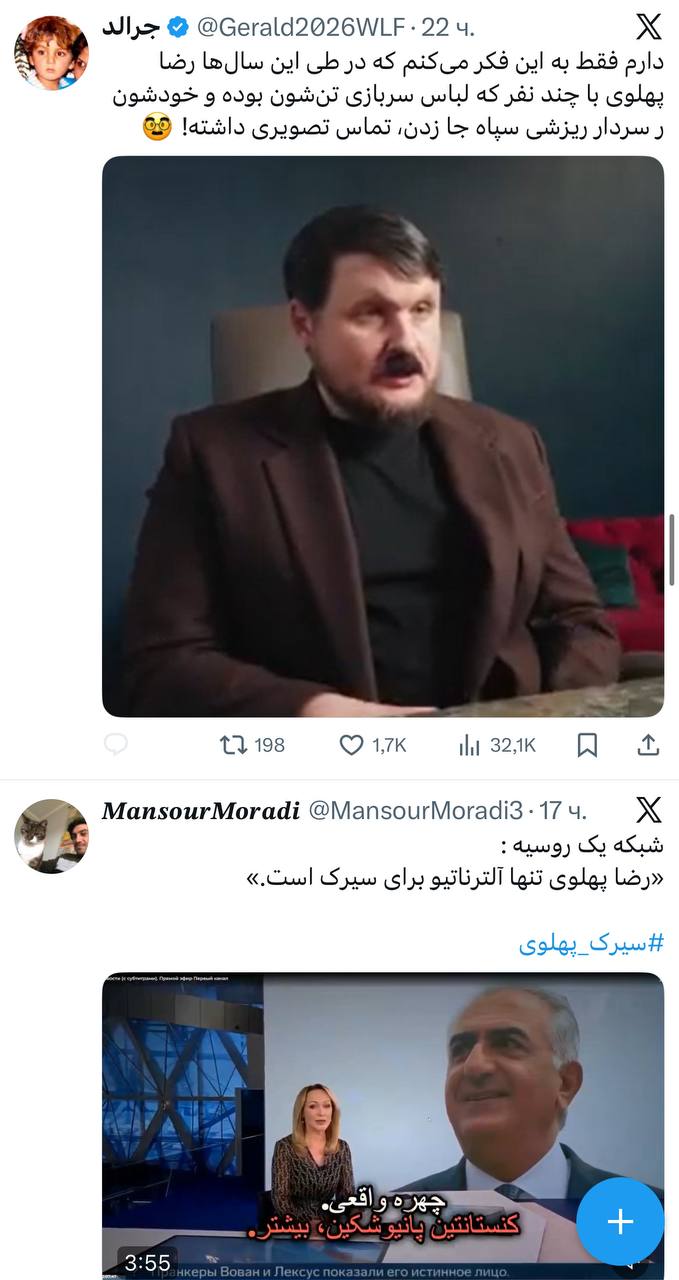Tap the X icon on MansourMoradi's post

pyautogui.click(x=648, y=810)
